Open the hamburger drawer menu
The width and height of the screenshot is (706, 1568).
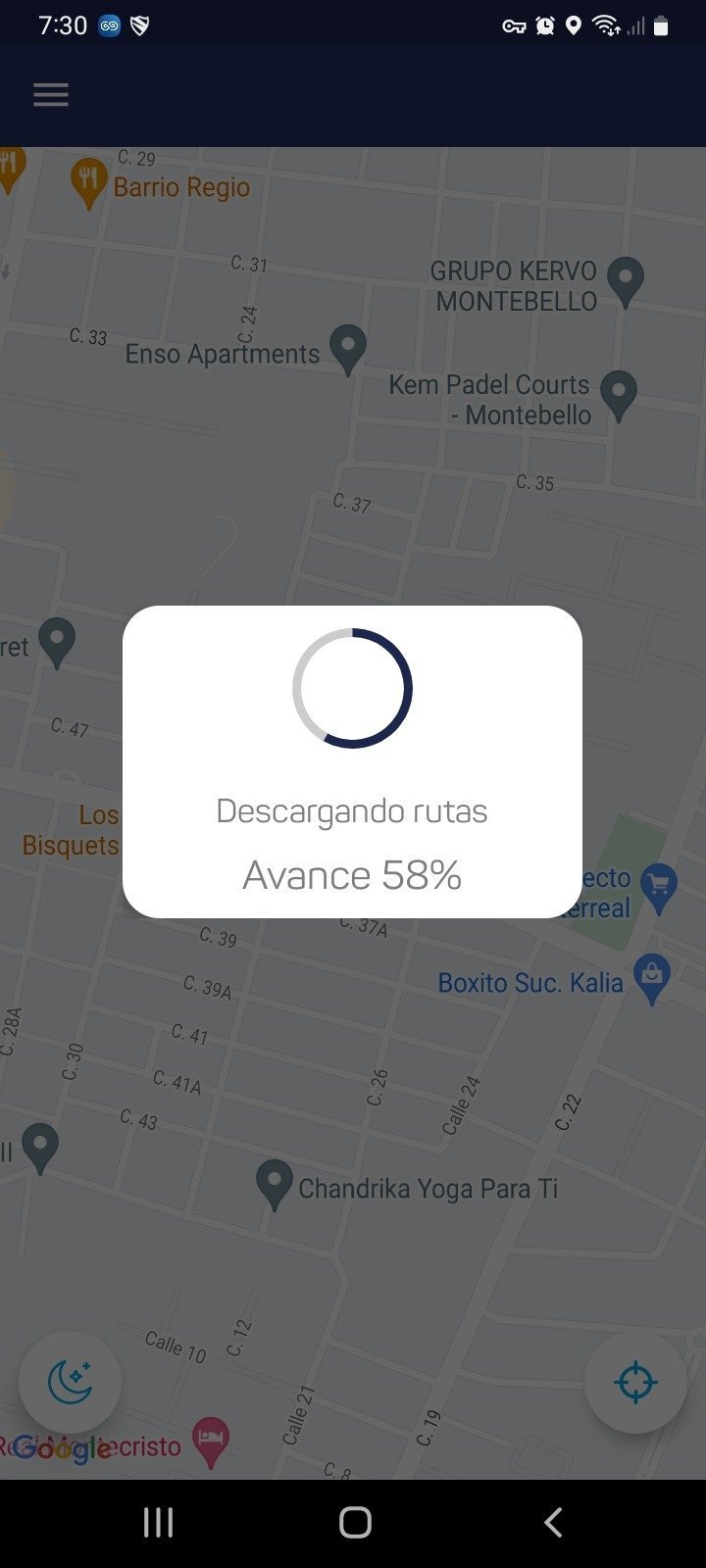click(51, 95)
